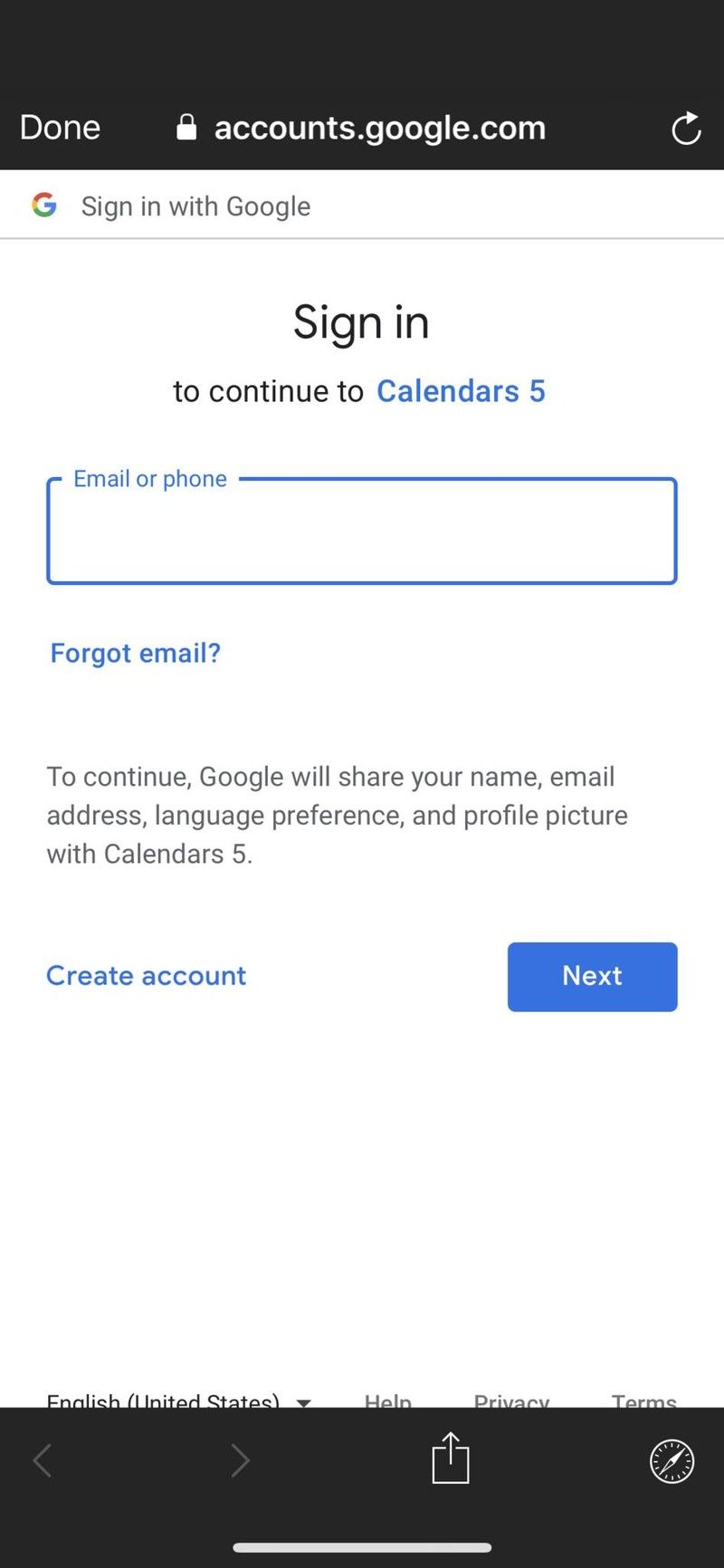Open the Create account link

pos(146,976)
